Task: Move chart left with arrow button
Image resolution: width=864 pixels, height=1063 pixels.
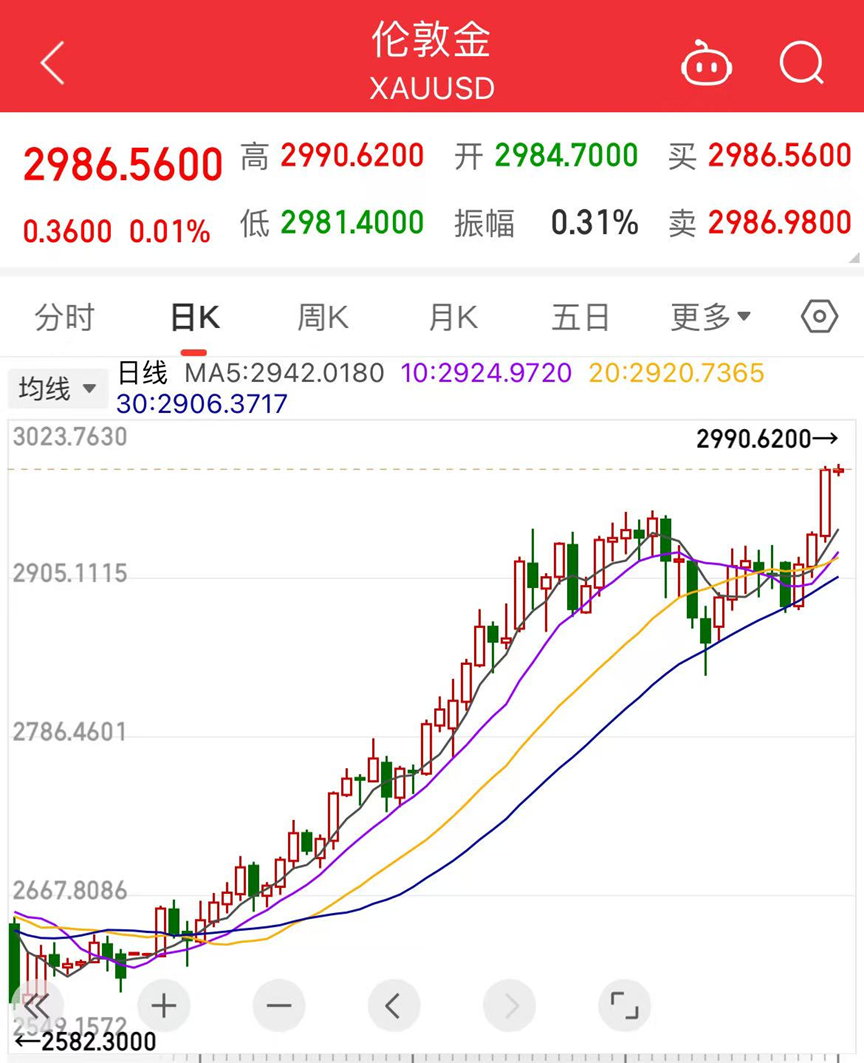Action: coord(394,1005)
